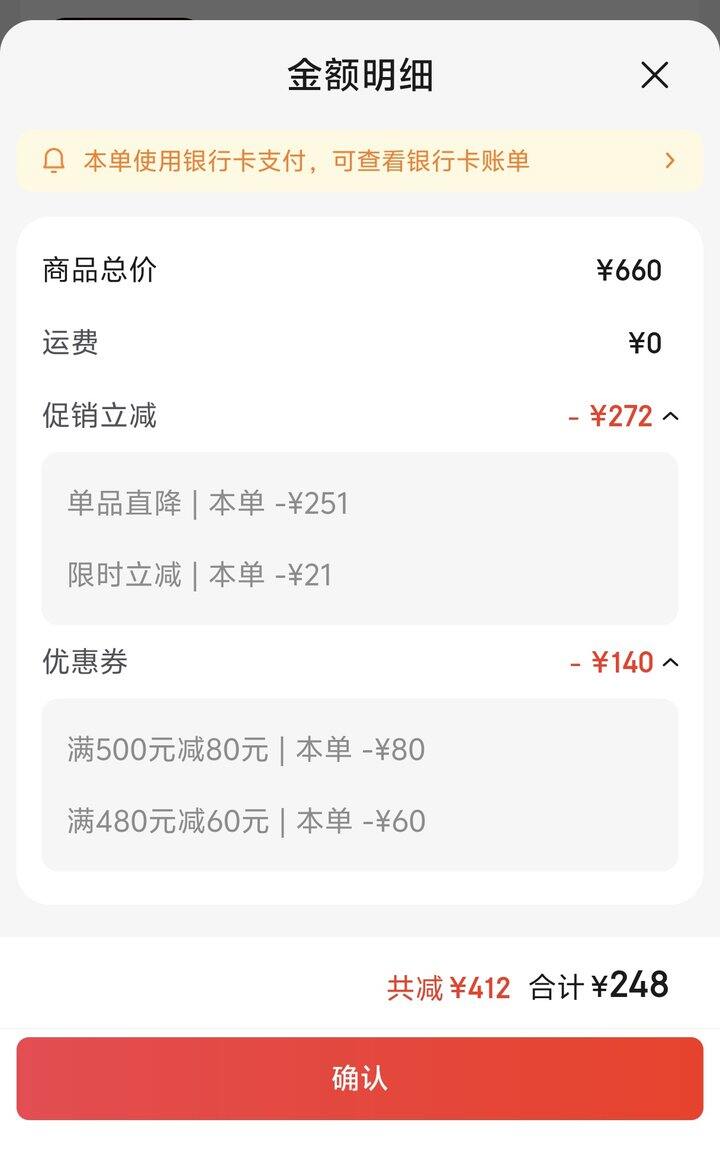Tap the 确认 button
Screen dimensions: 720x1174
[360, 1078]
